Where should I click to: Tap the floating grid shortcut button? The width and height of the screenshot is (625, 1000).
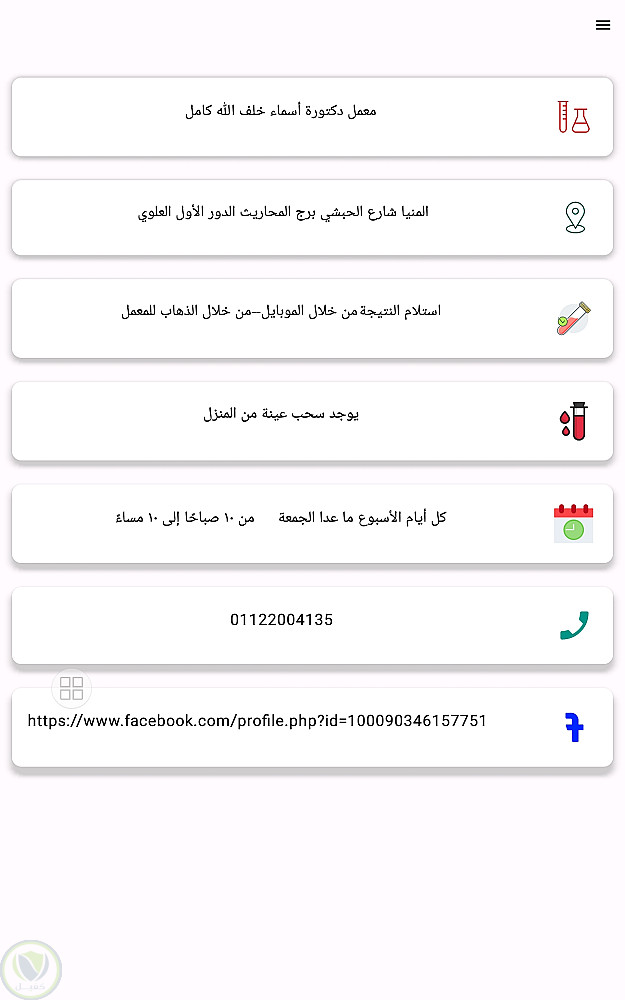pos(71,688)
